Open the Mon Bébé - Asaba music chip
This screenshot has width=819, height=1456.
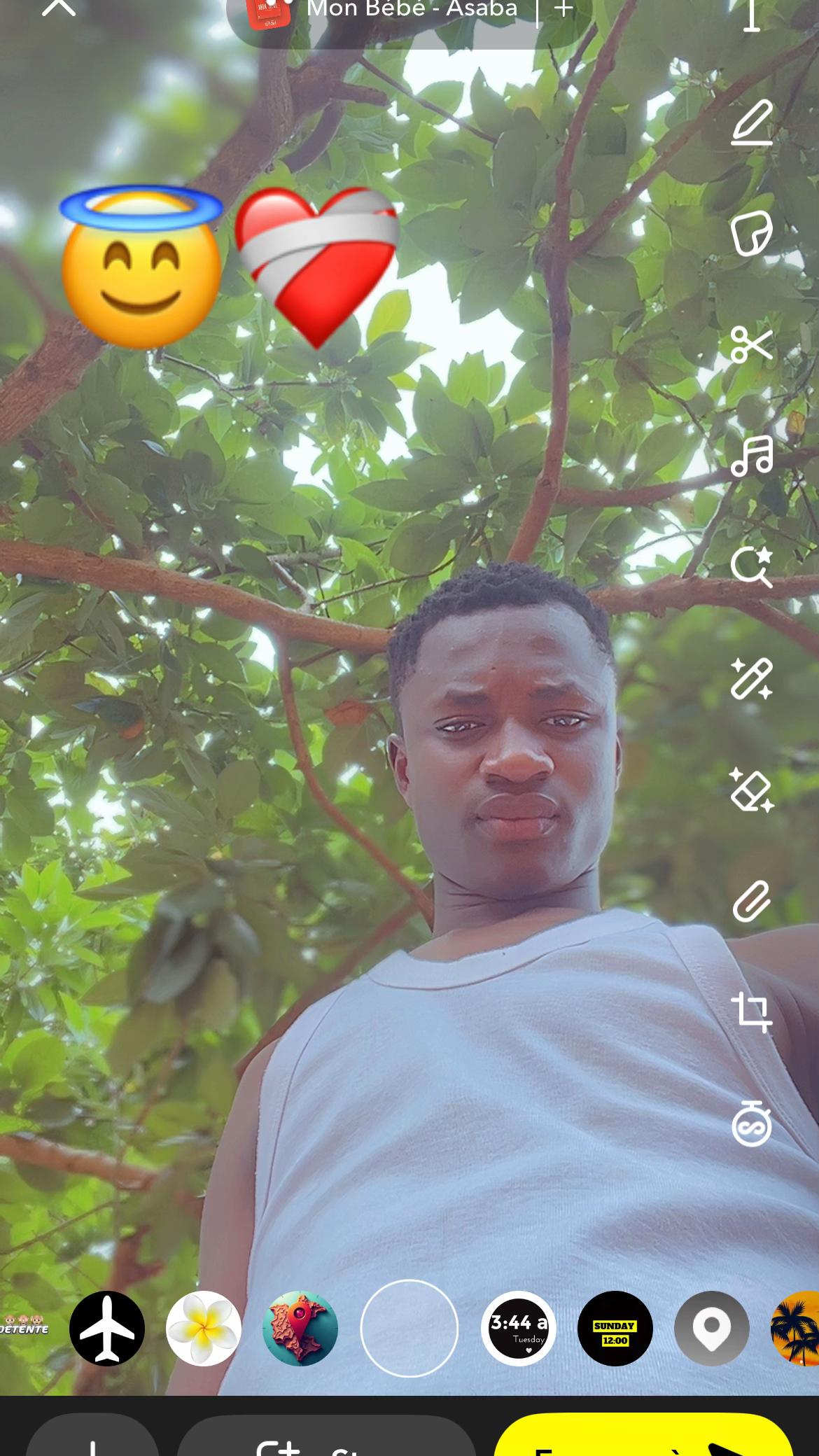click(x=410, y=11)
